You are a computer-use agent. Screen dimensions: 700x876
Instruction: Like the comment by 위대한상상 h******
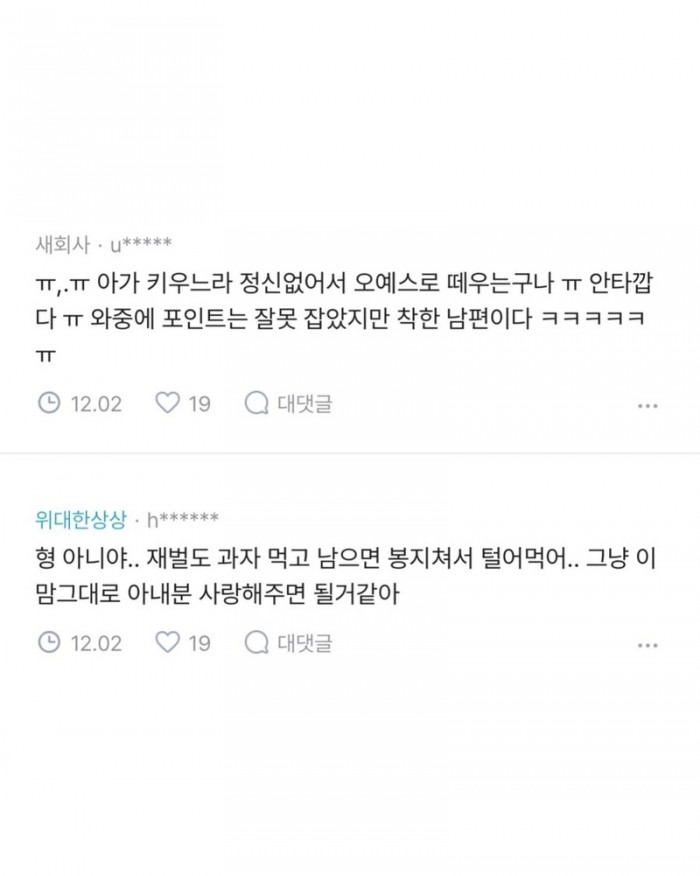168,642
